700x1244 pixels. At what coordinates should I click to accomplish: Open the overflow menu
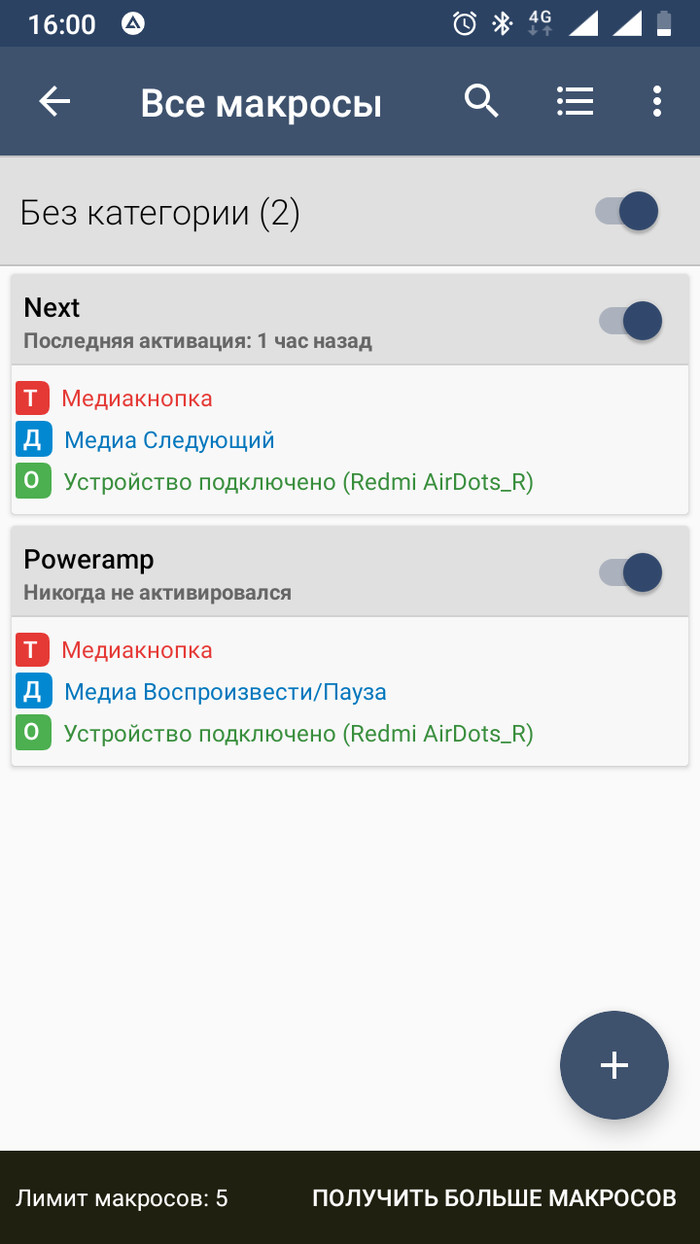(x=657, y=101)
